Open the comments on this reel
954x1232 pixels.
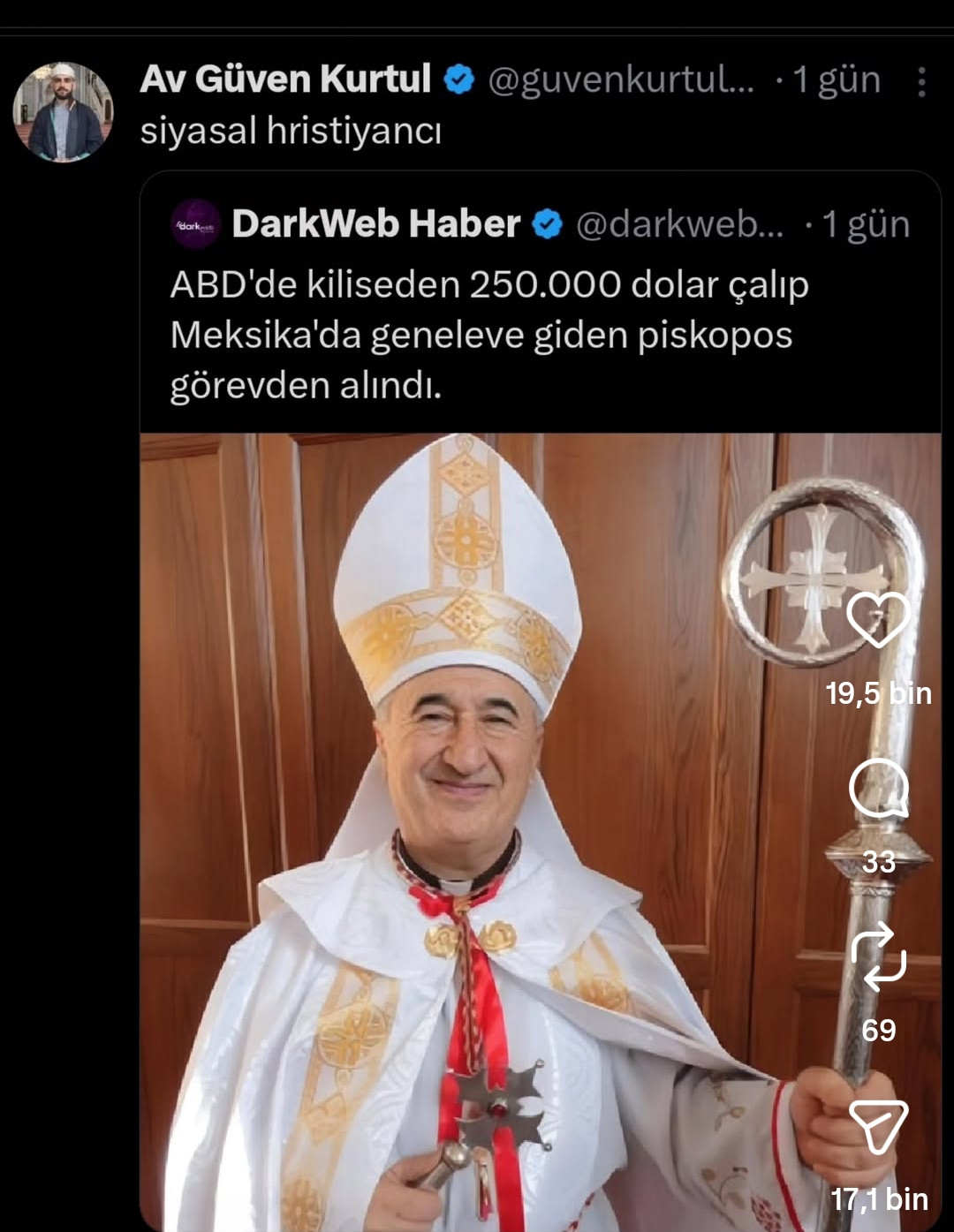pyautogui.click(x=878, y=789)
